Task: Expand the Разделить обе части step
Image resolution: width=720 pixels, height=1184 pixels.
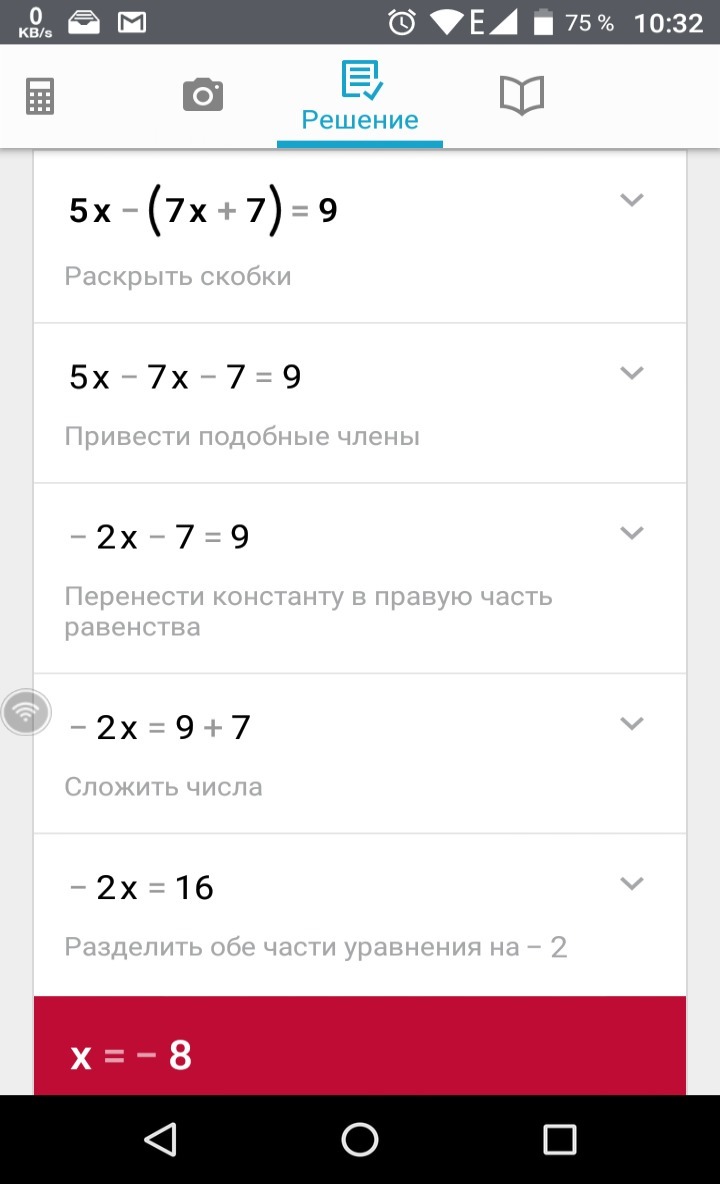Action: coord(632,883)
